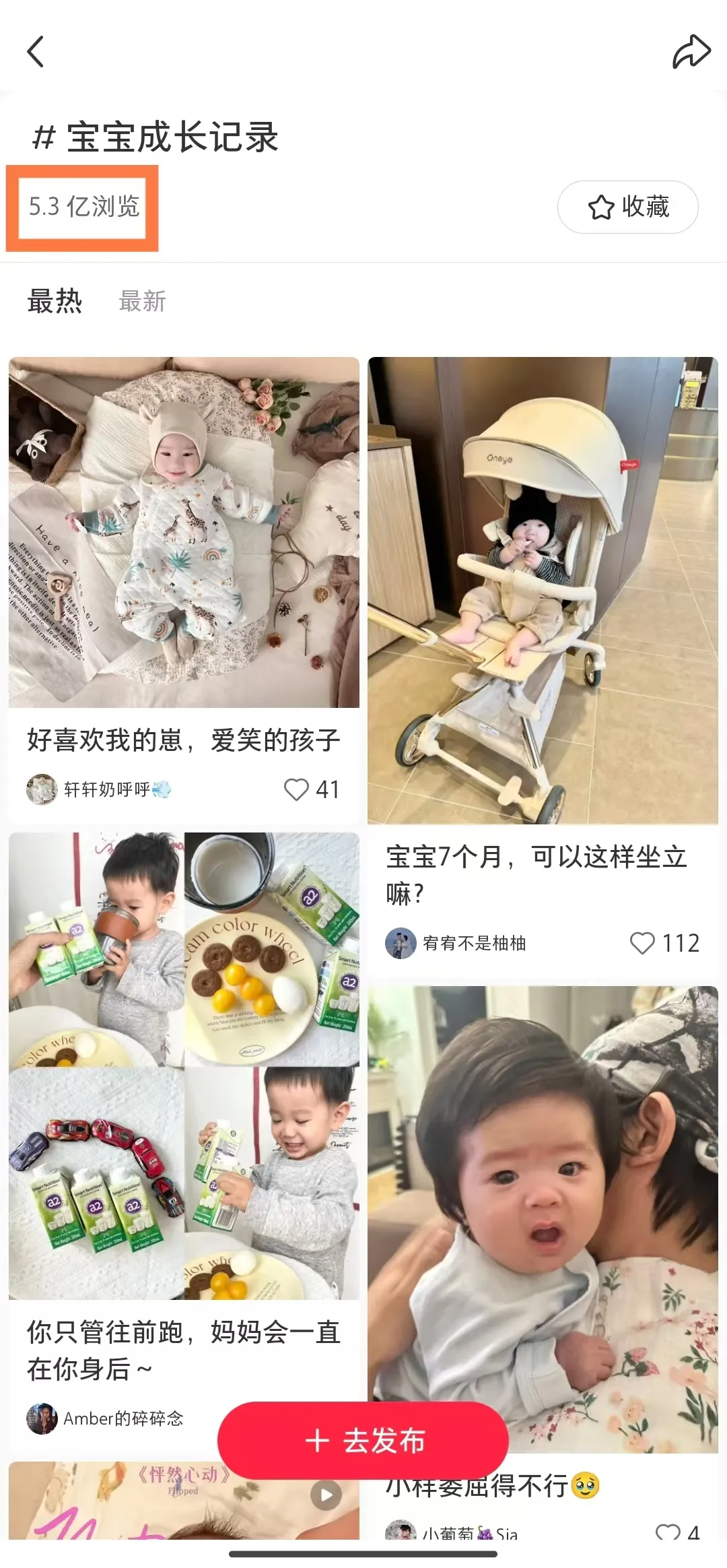Share the 宝宝成长记录 topic
The height and width of the screenshot is (1568, 727).
pyautogui.click(x=691, y=52)
